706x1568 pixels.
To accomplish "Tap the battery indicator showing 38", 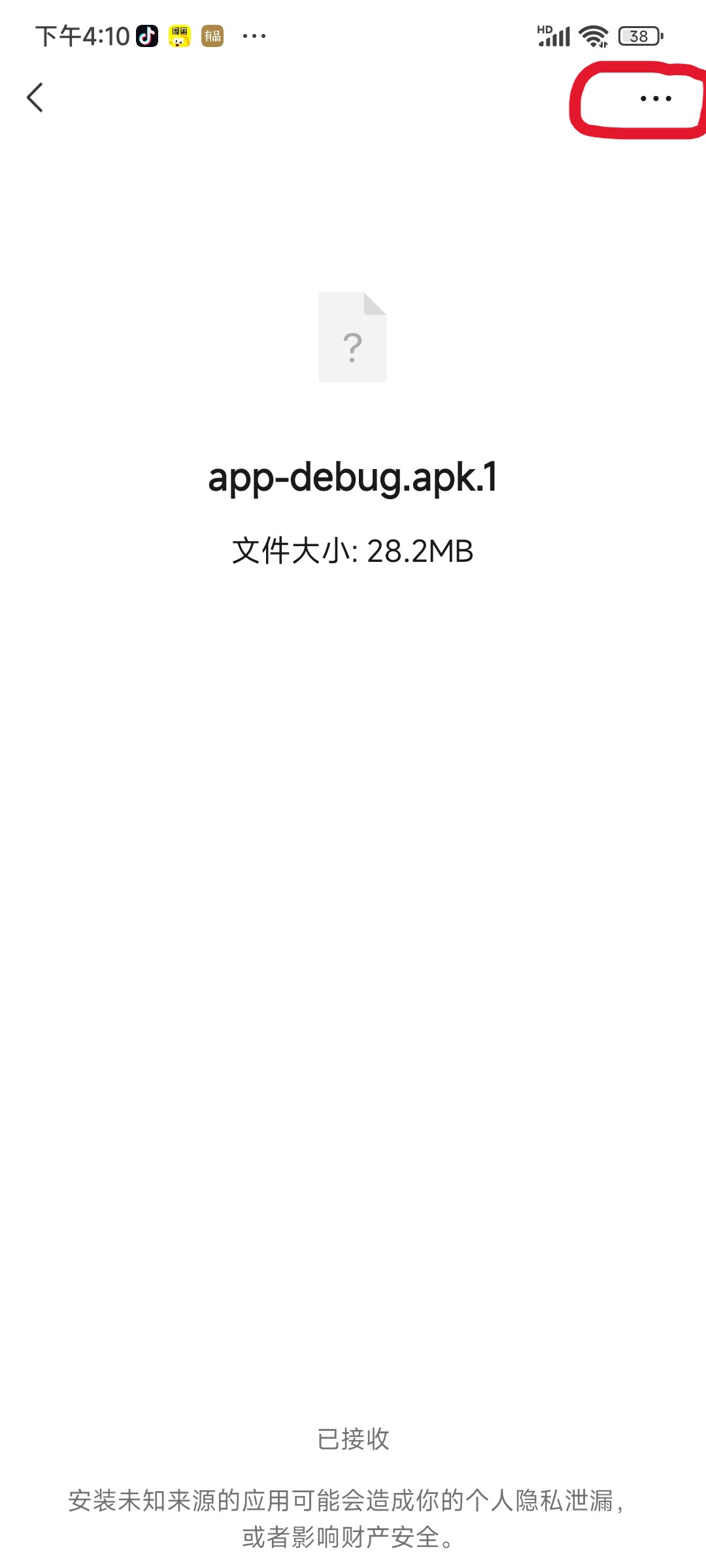I will coord(637,36).
